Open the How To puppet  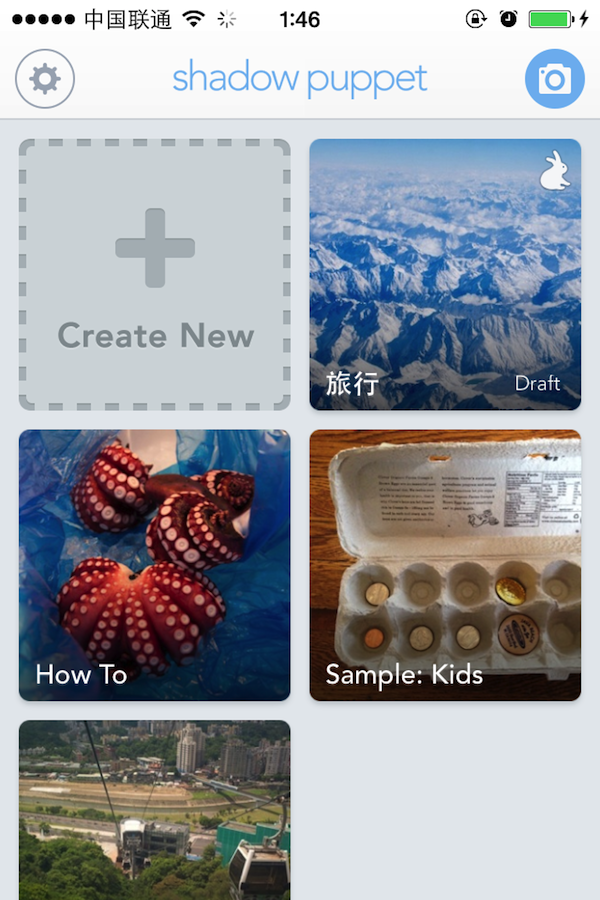click(x=155, y=565)
